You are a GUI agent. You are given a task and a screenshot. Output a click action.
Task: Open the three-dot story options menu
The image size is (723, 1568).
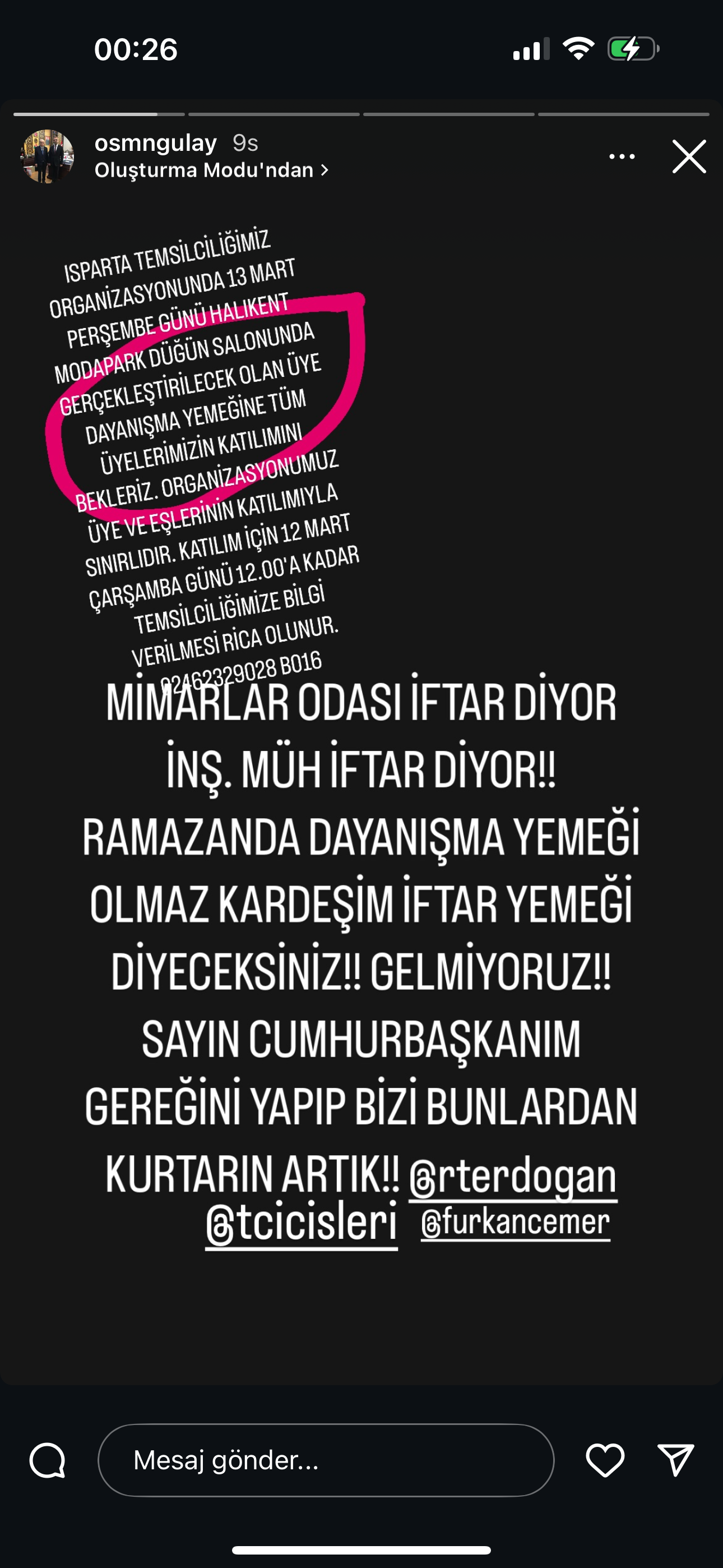(622, 156)
